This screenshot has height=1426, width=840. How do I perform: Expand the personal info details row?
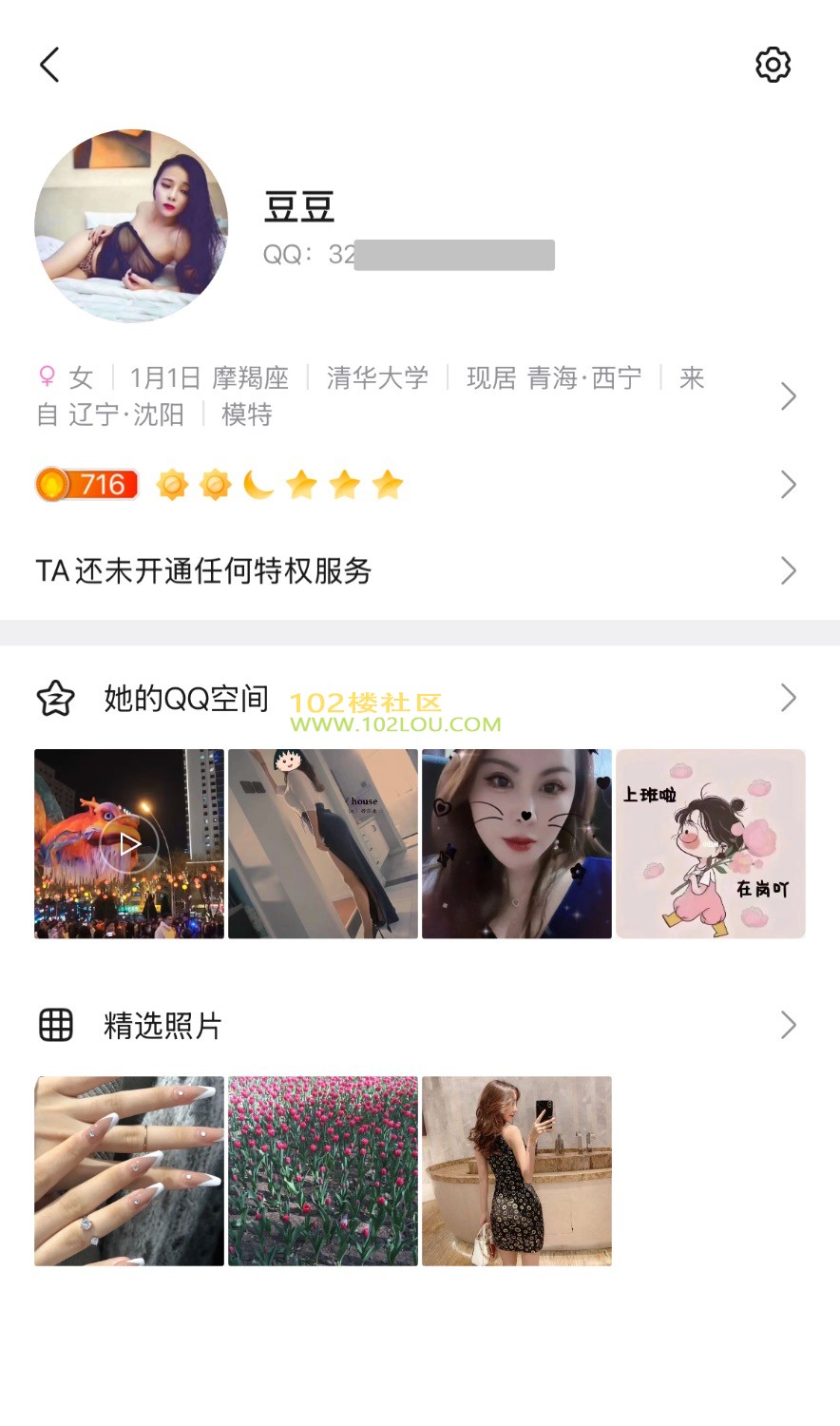pos(787,396)
